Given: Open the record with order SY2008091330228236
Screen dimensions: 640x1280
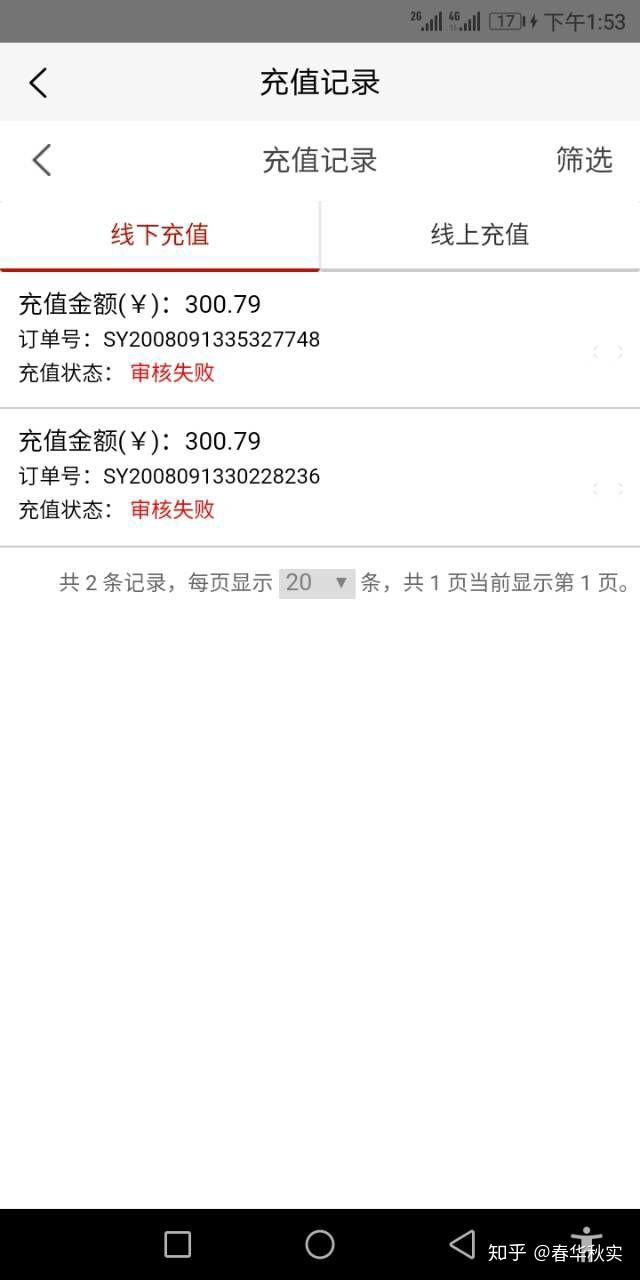Looking at the screenshot, I should [320, 476].
